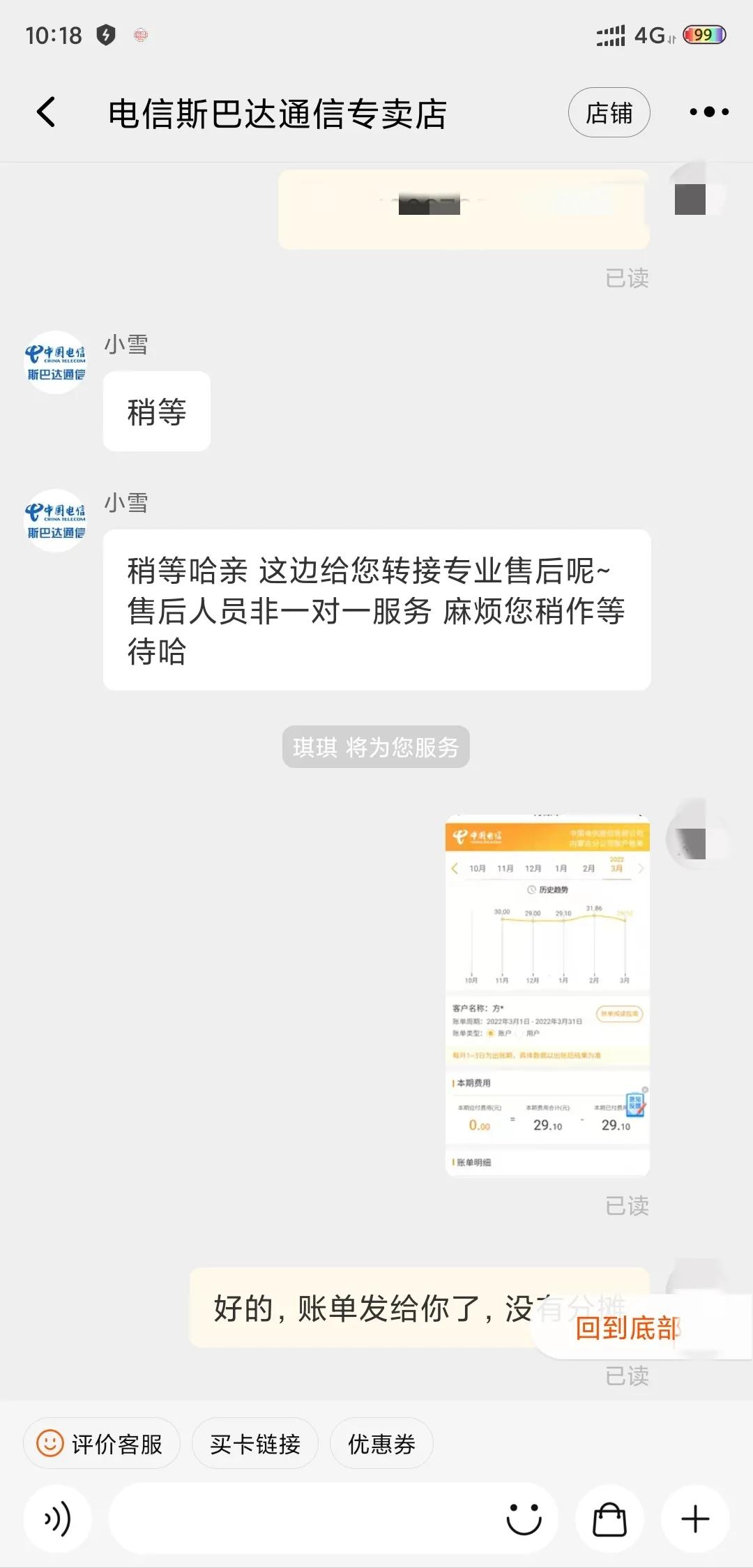Open the 店铺 shop button

(x=609, y=112)
